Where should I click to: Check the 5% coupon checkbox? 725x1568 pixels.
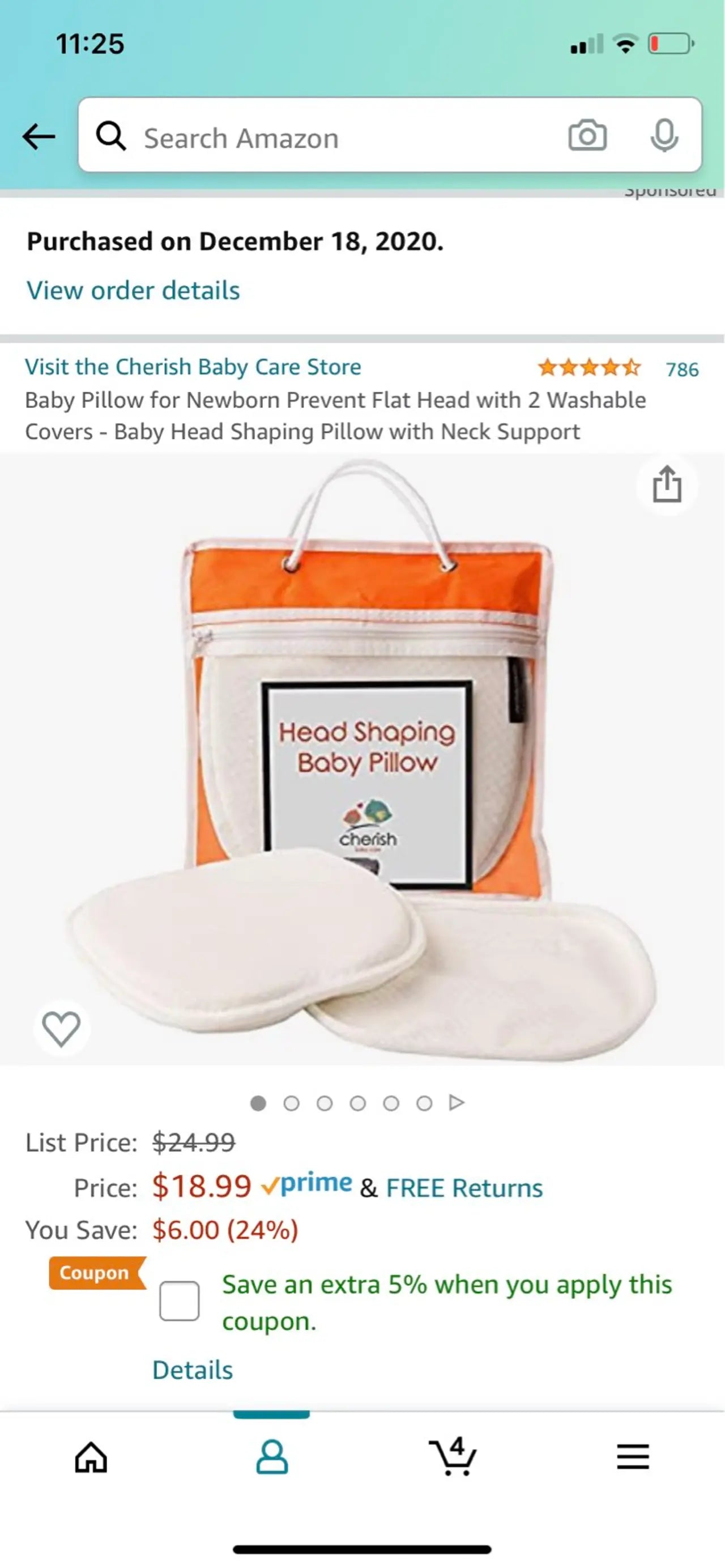[179, 1301]
